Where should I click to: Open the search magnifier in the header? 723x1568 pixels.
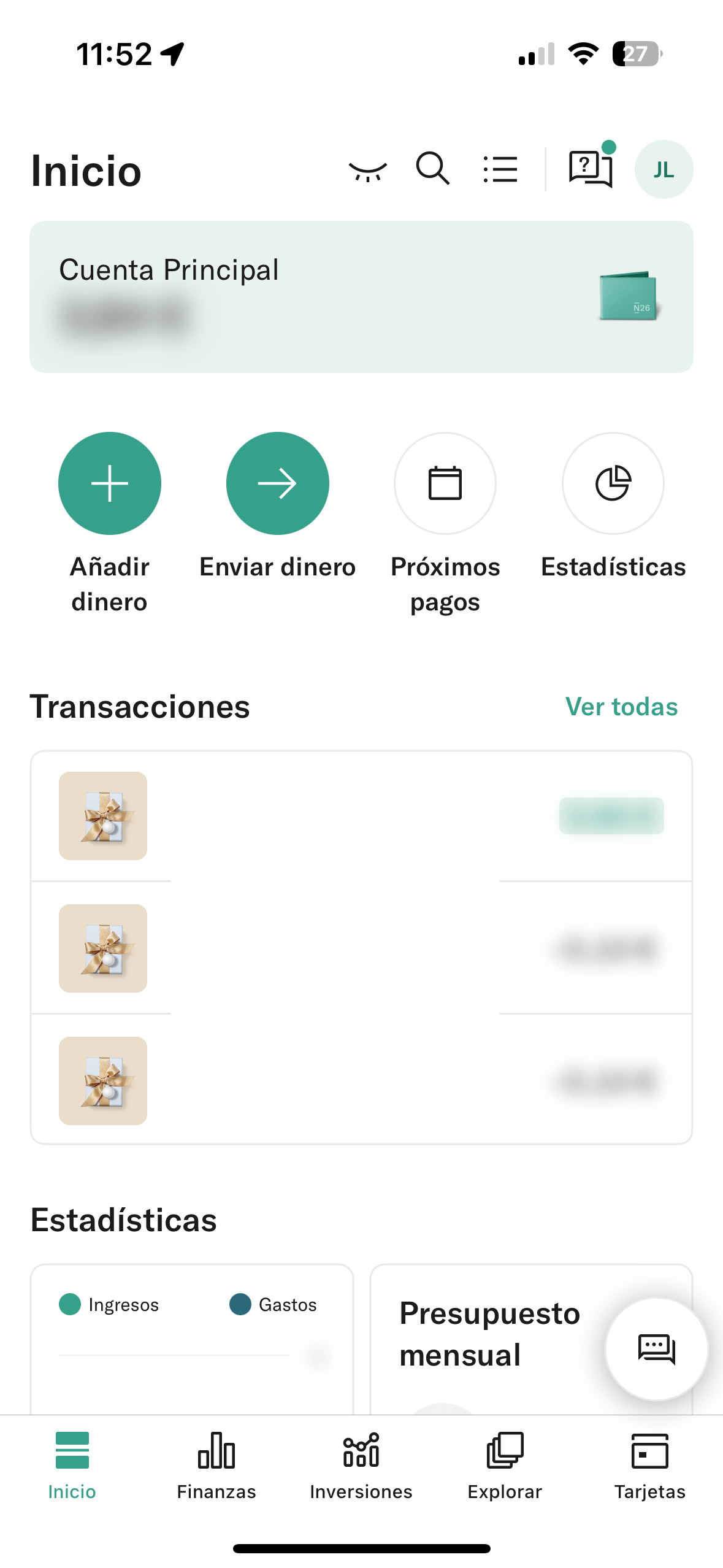[x=433, y=169]
